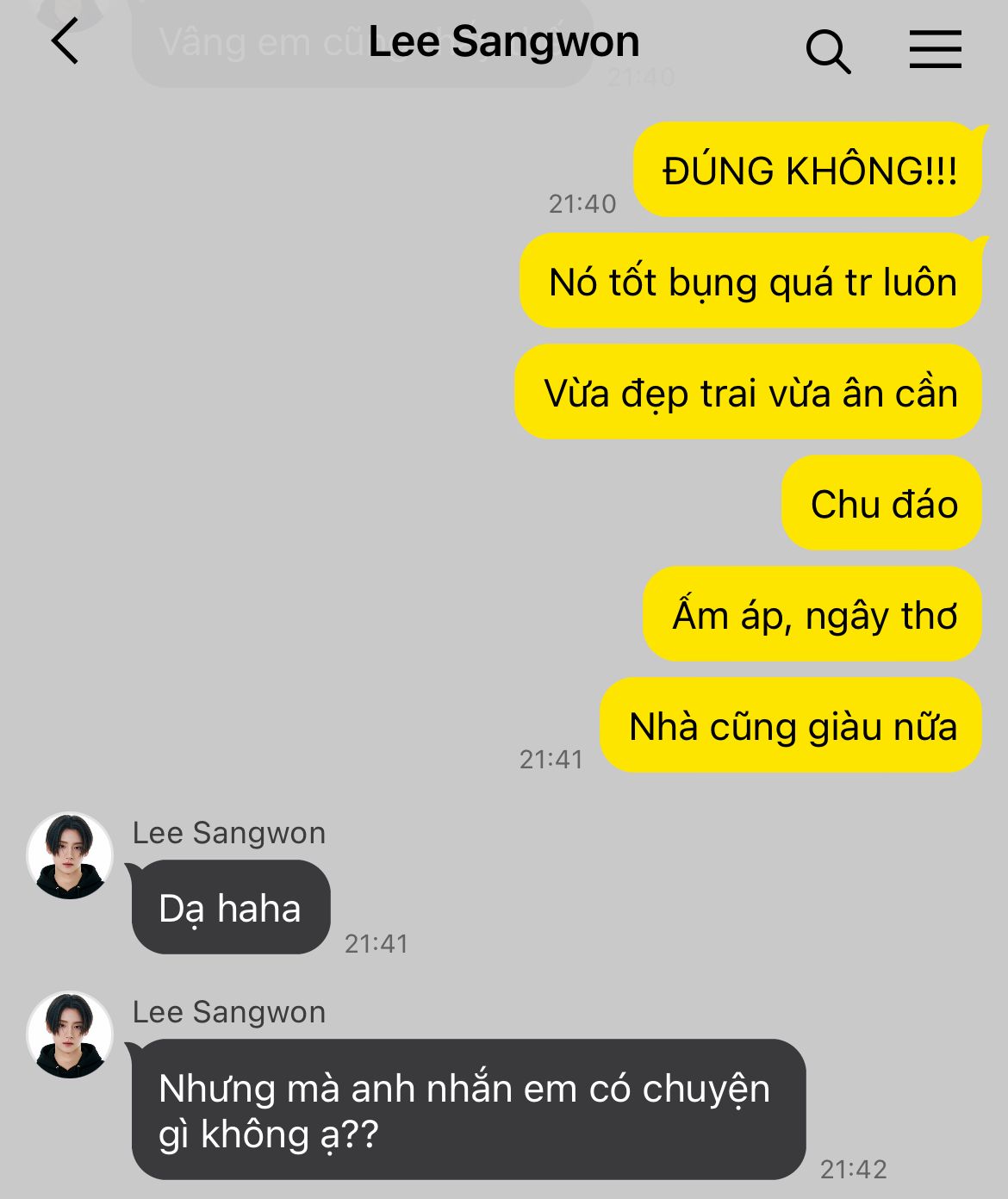The height and width of the screenshot is (1199, 1008).
Task: Open Lee Sangwon's avatar beside 'Dạ haha'
Action: coord(70,855)
